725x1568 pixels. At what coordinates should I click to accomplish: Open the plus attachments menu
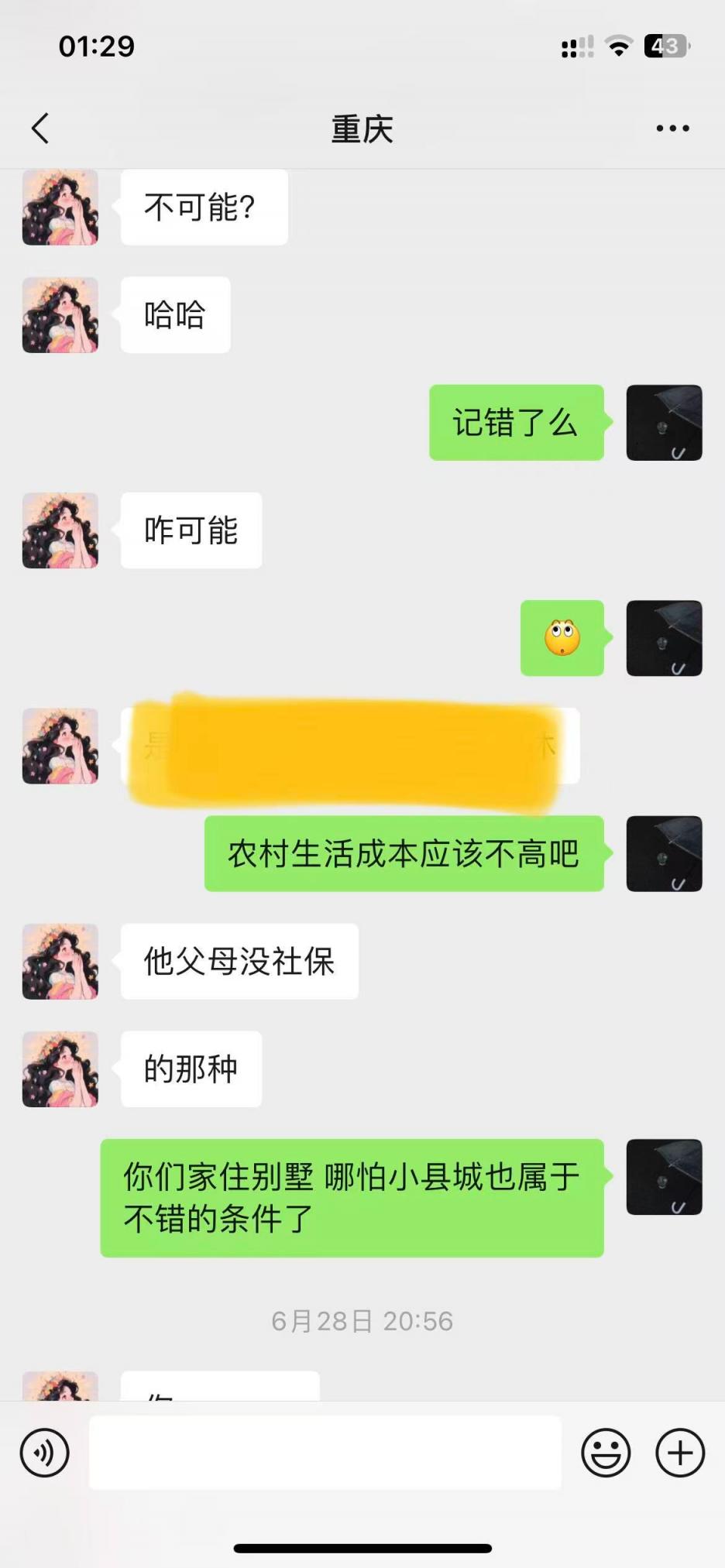click(x=680, y=1453)
